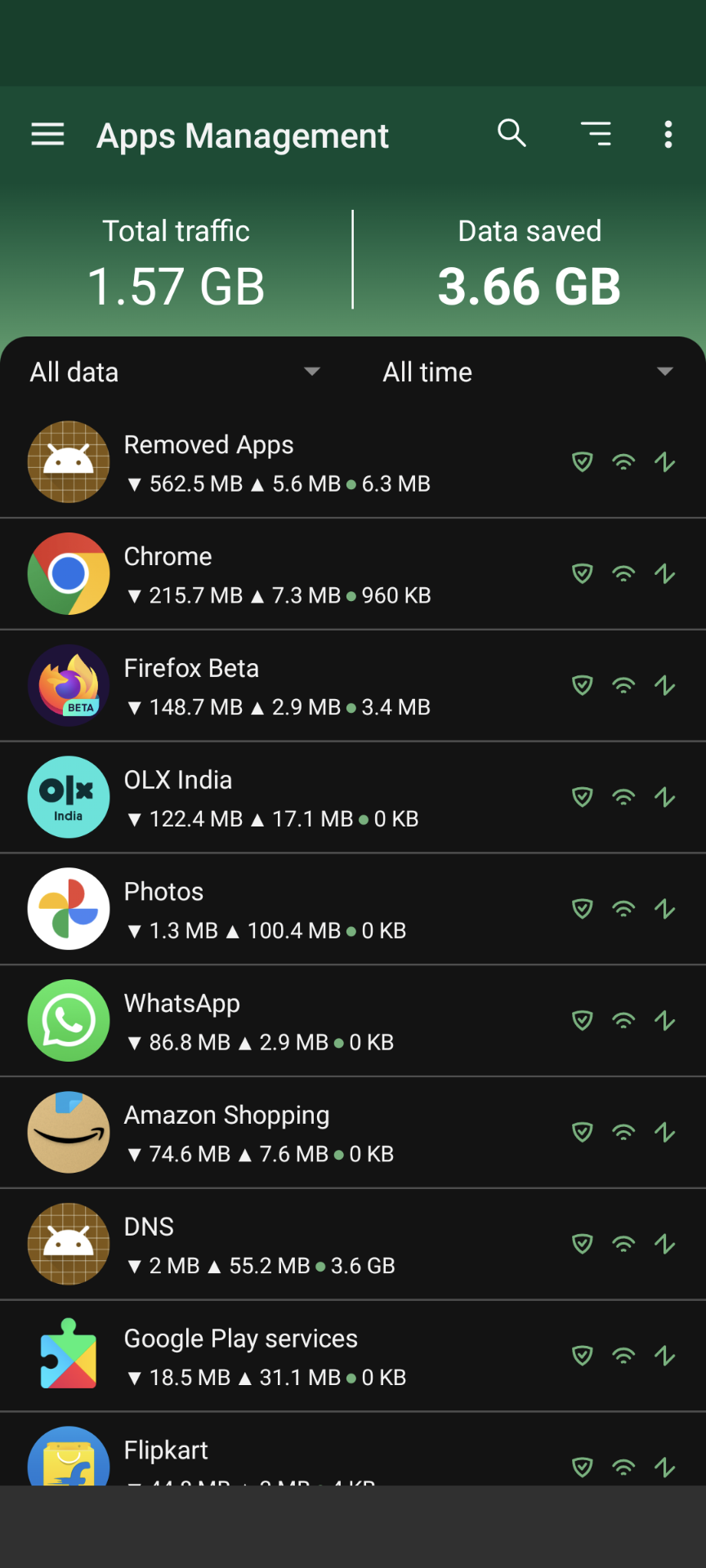Viewport: 706px width, 1568px height.
Task: Toggle Wi-Fi access for Chrome
Action: (623, 573)
